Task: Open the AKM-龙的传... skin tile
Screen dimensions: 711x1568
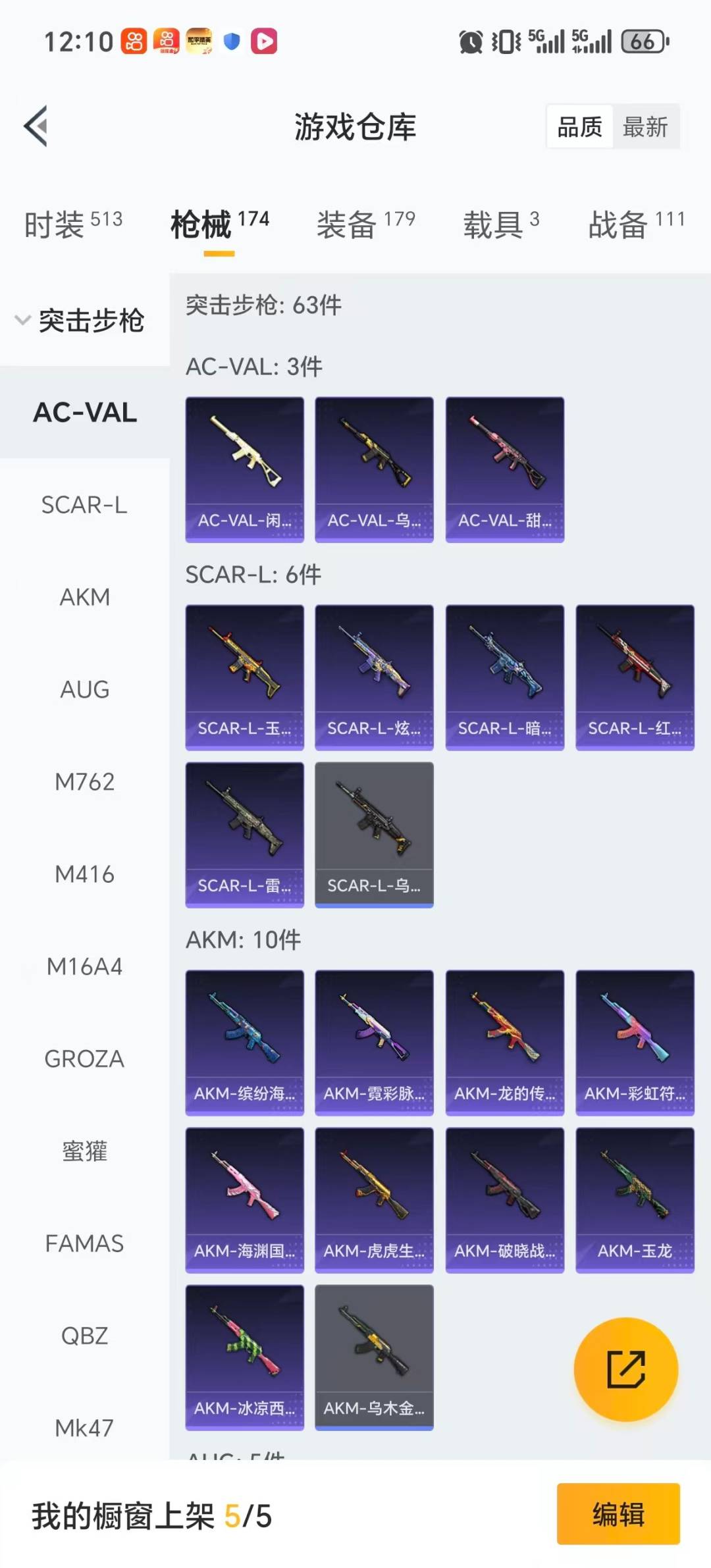Action: 504,1042
